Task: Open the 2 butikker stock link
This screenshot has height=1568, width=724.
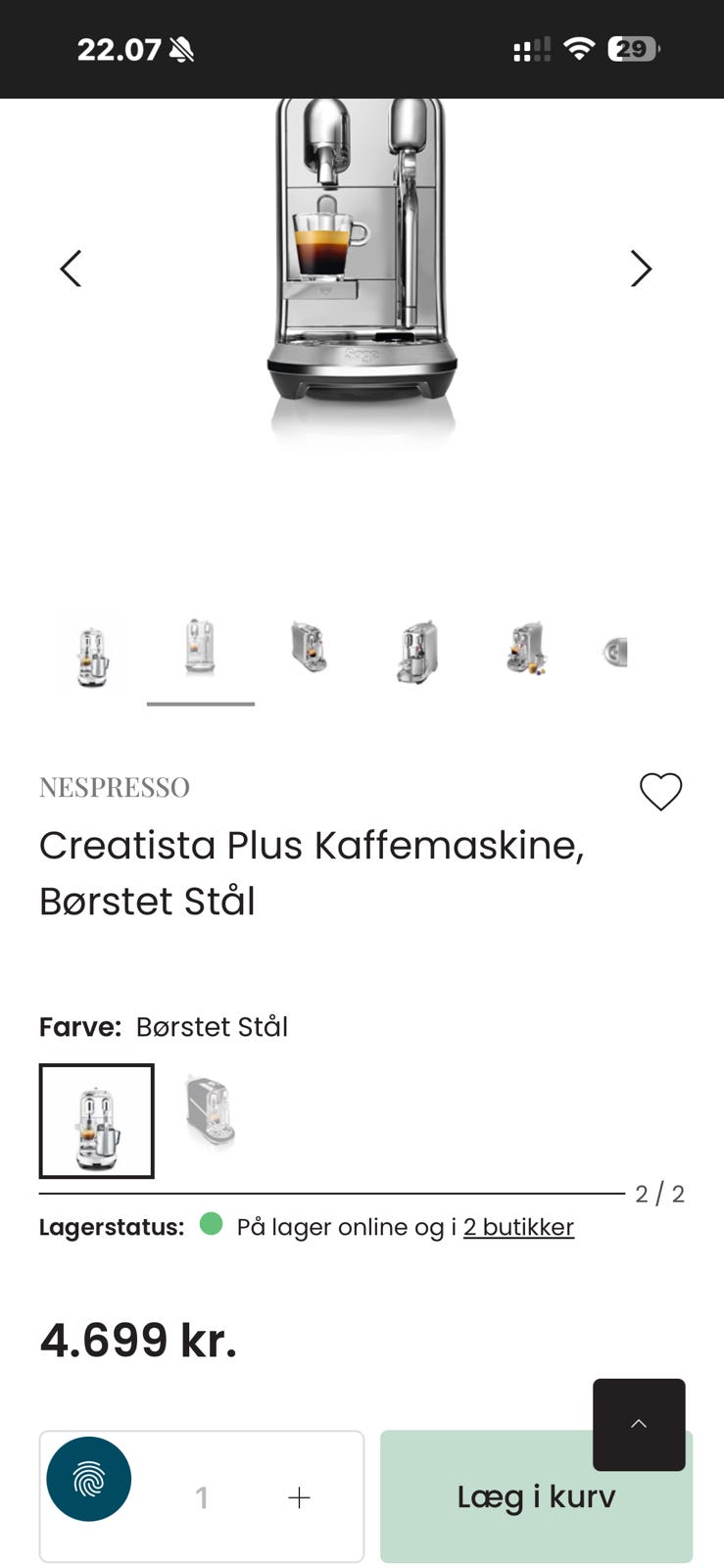Action: pyautogui.click(x=518, y=1226)
